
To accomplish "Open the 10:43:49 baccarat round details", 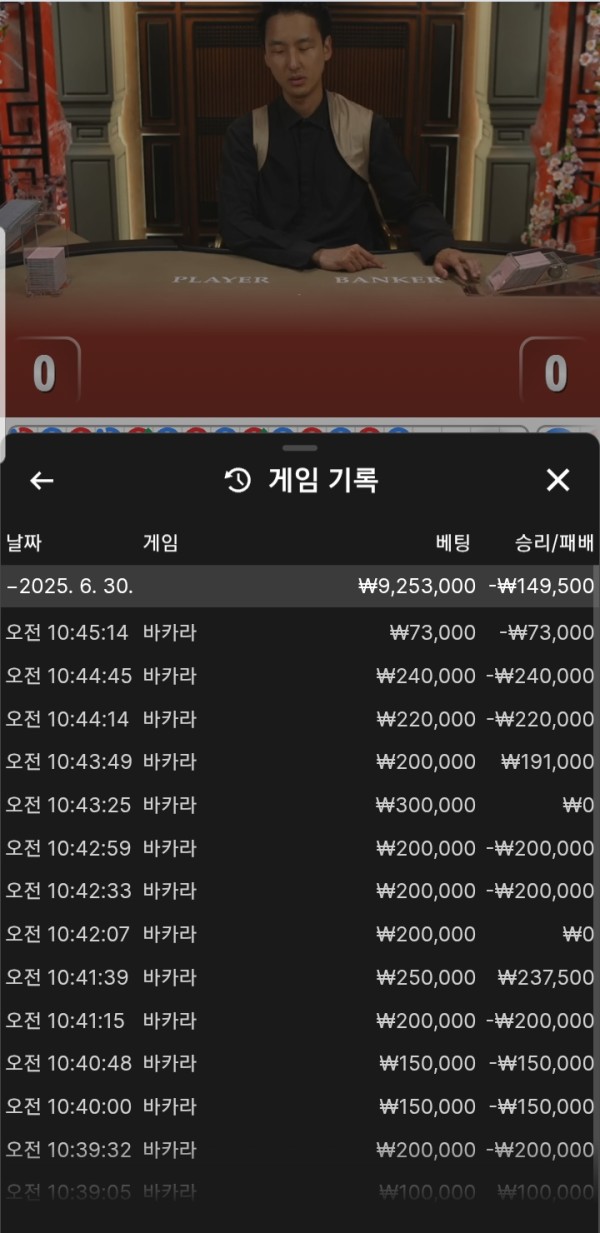I will [x=298, y=762].
